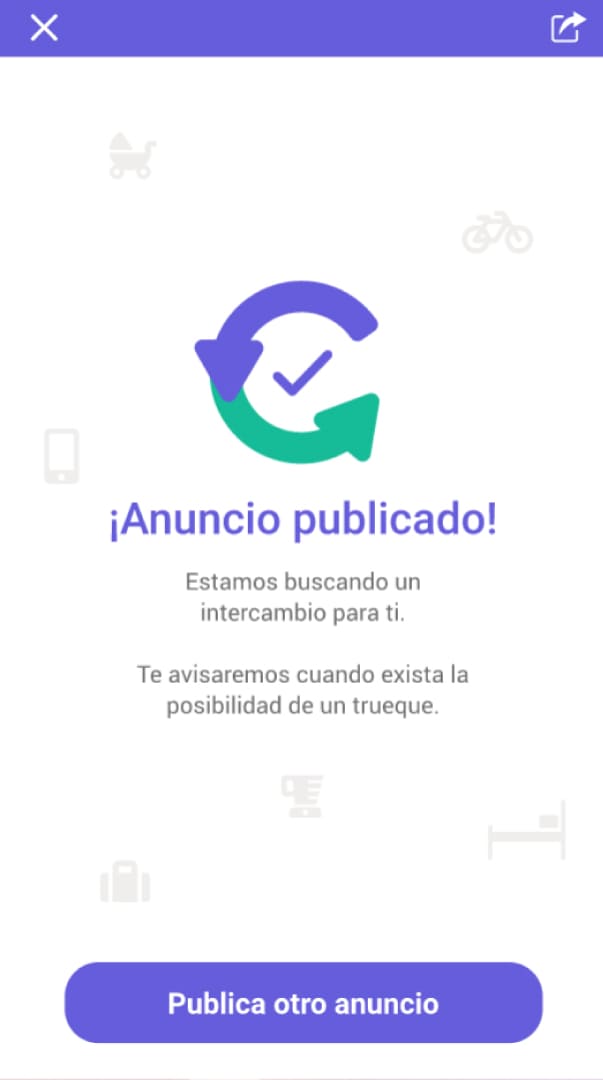Share the published ad
This screenshot has height=1080, width=603.
coord(567,28)
